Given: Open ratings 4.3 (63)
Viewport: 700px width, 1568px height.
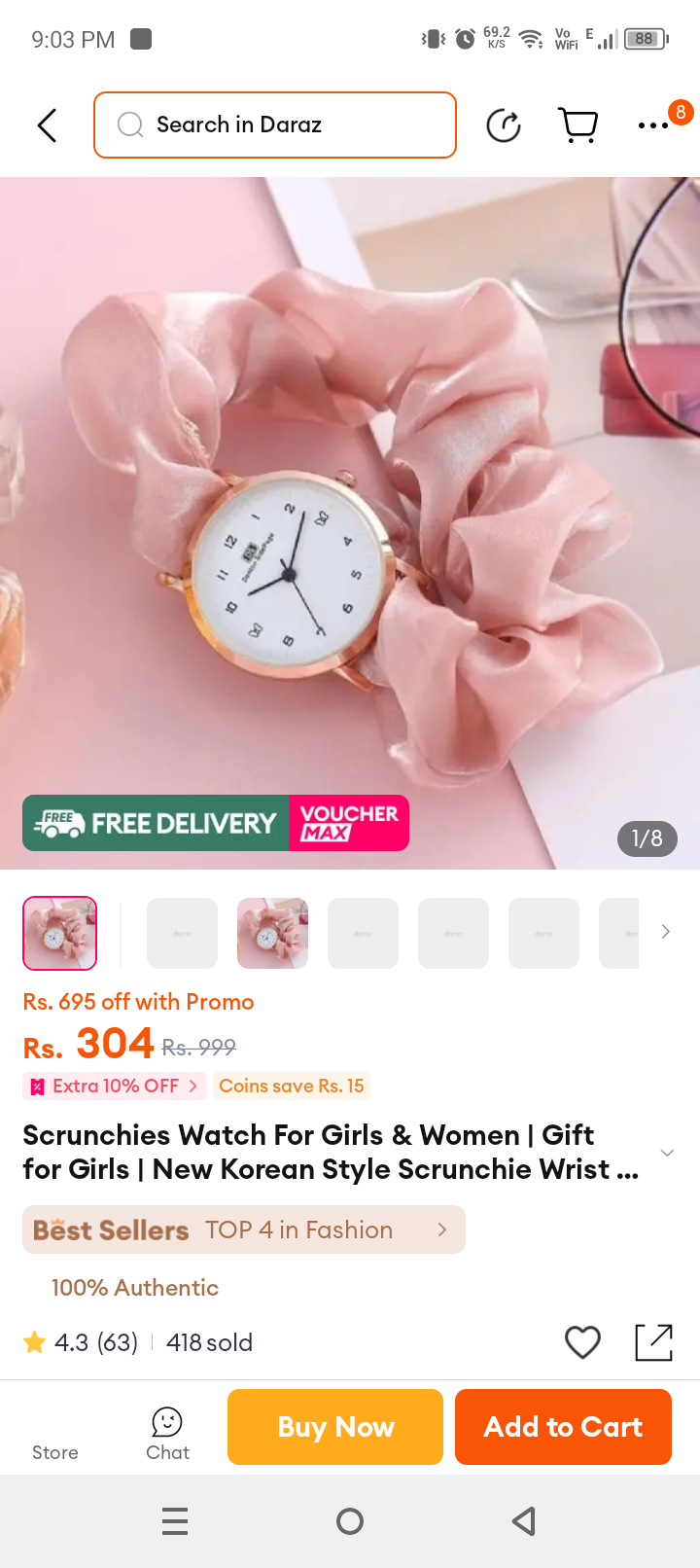Looking at the screenshot, I should coord(82,1342).
